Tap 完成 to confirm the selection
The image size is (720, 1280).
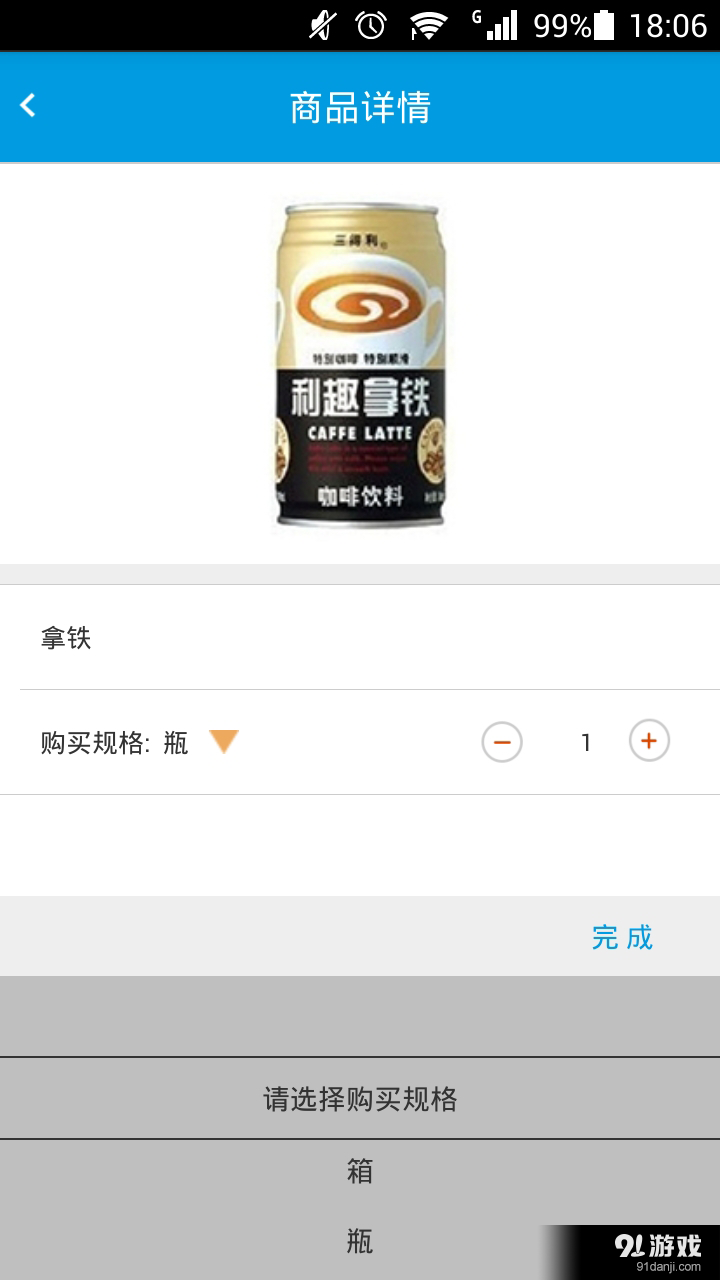(x=624, y=937)
